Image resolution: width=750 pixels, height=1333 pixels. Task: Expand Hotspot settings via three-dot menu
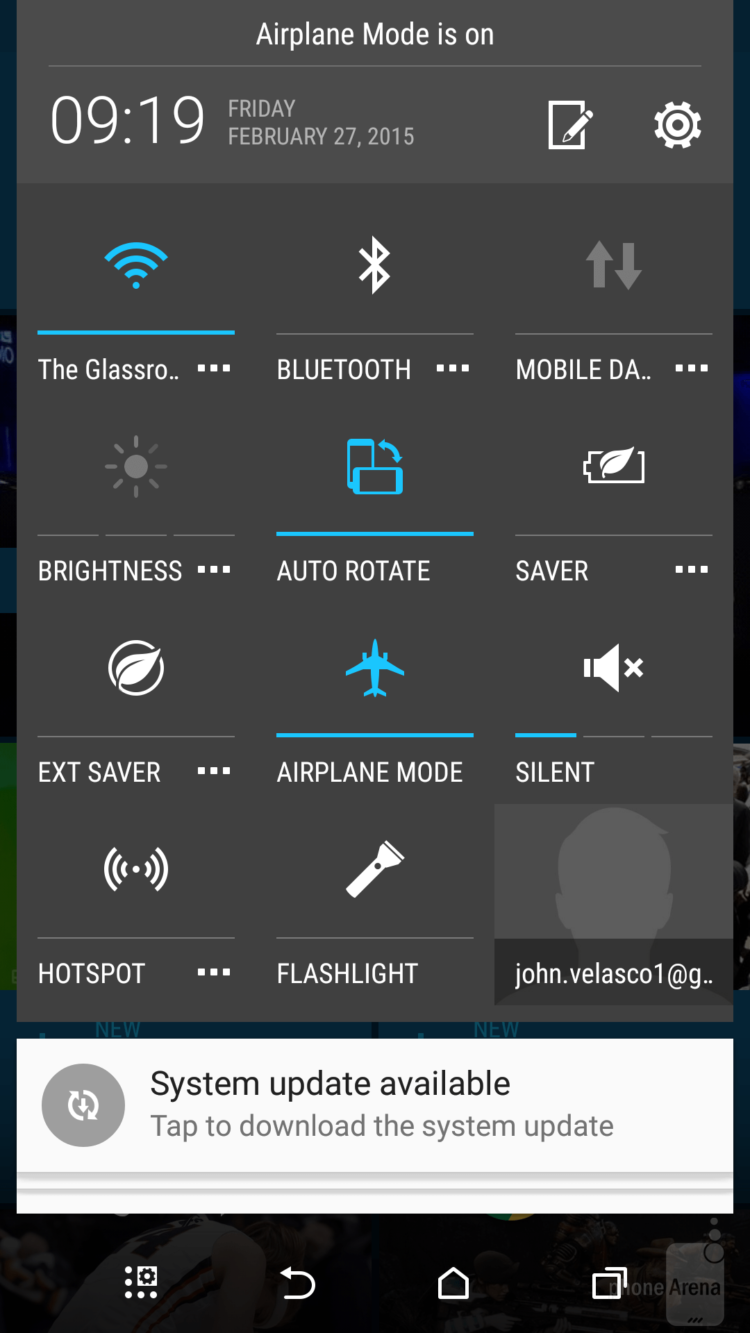[x=214, y=971]
